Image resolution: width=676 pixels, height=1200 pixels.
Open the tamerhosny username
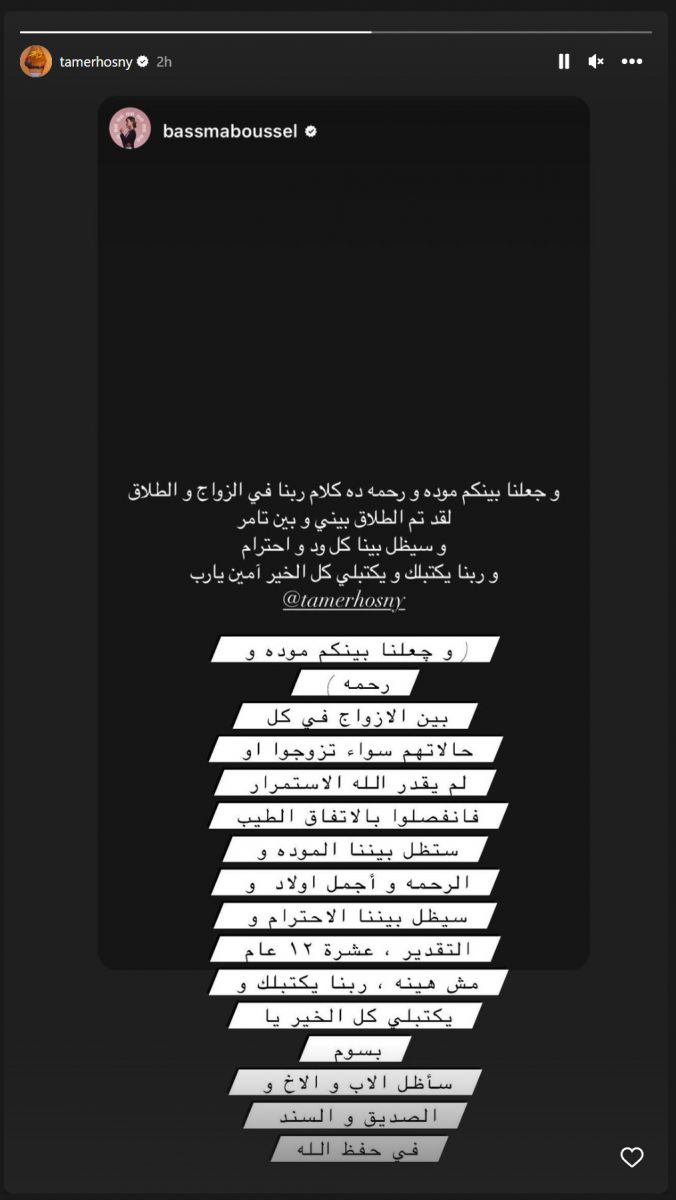[97, 61]
